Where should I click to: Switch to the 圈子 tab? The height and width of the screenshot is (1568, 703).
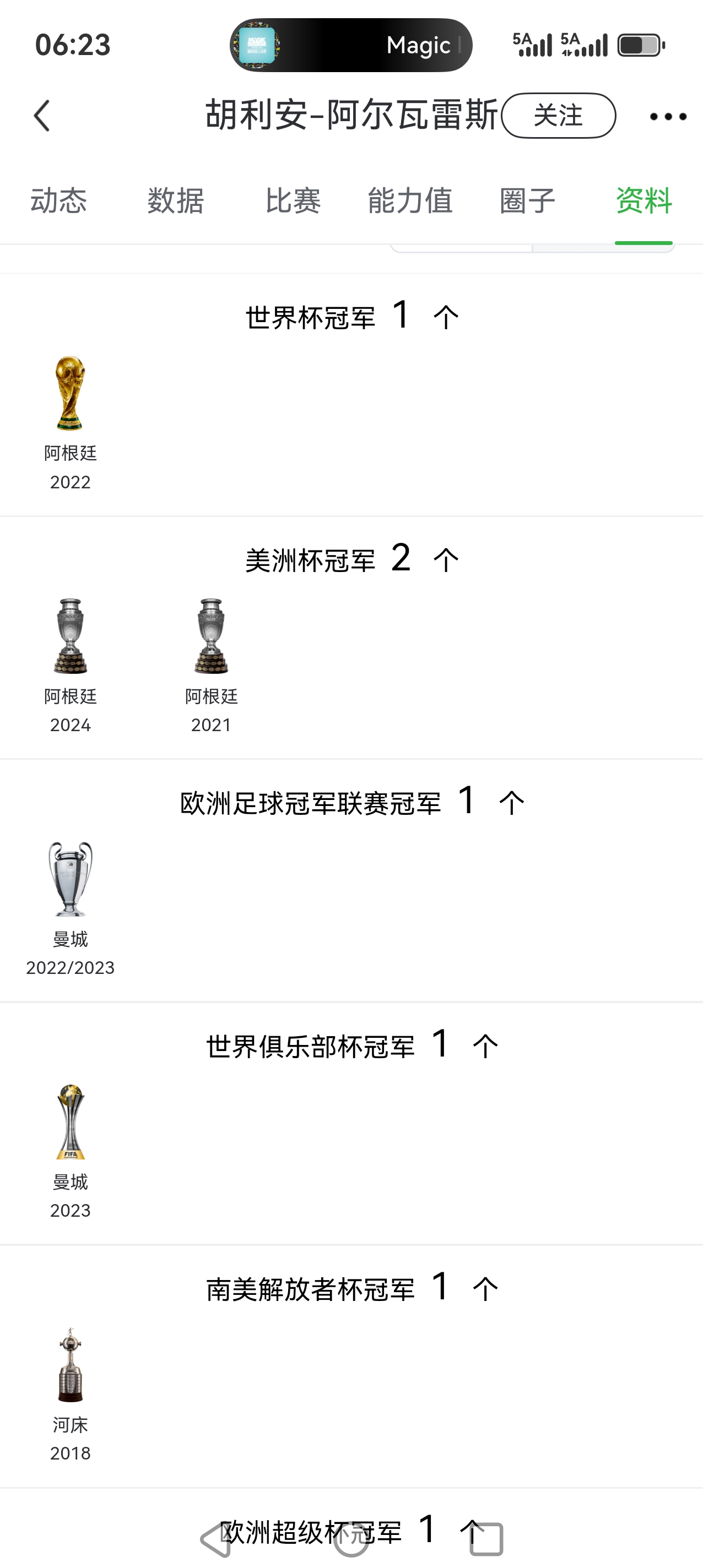coord(528,200)
